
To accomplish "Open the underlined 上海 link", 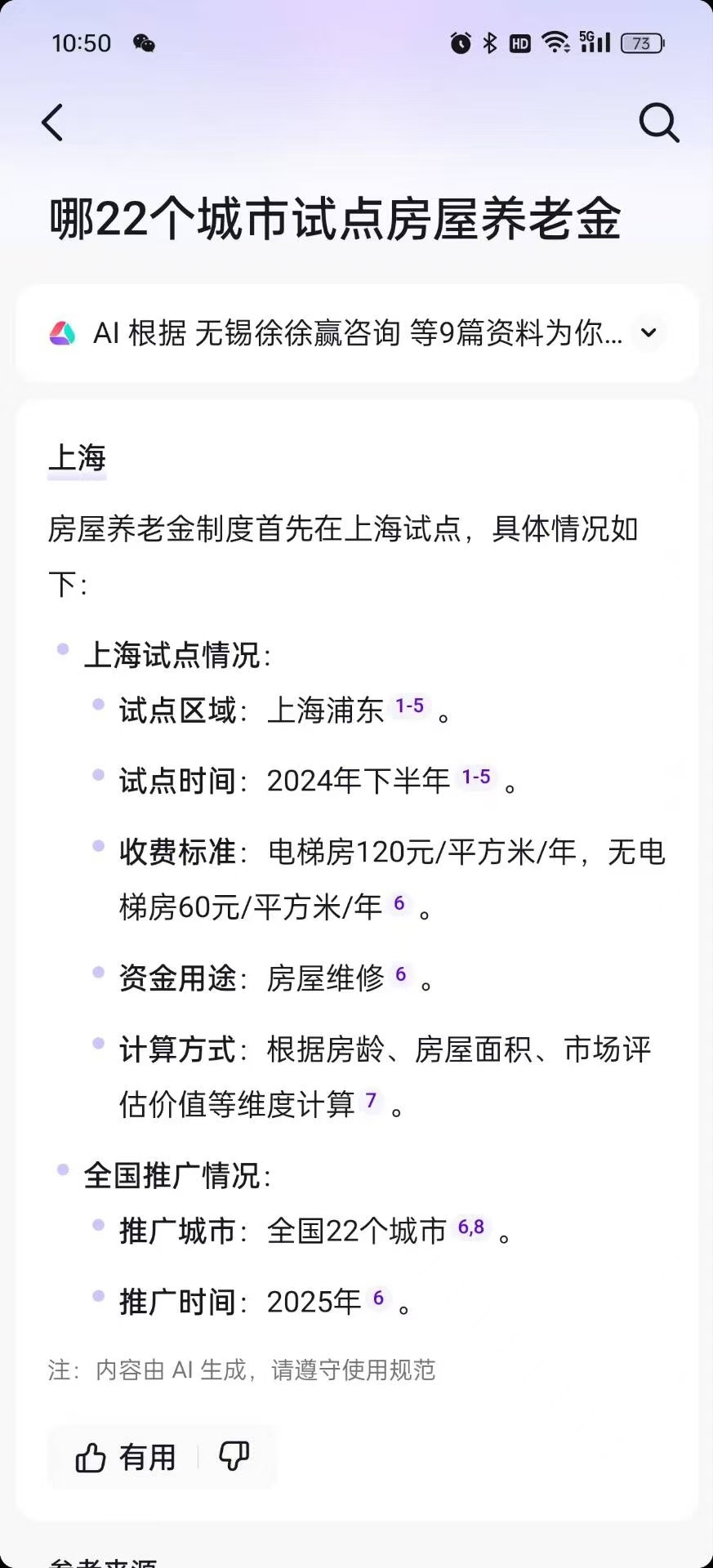I will click(77, 458).
